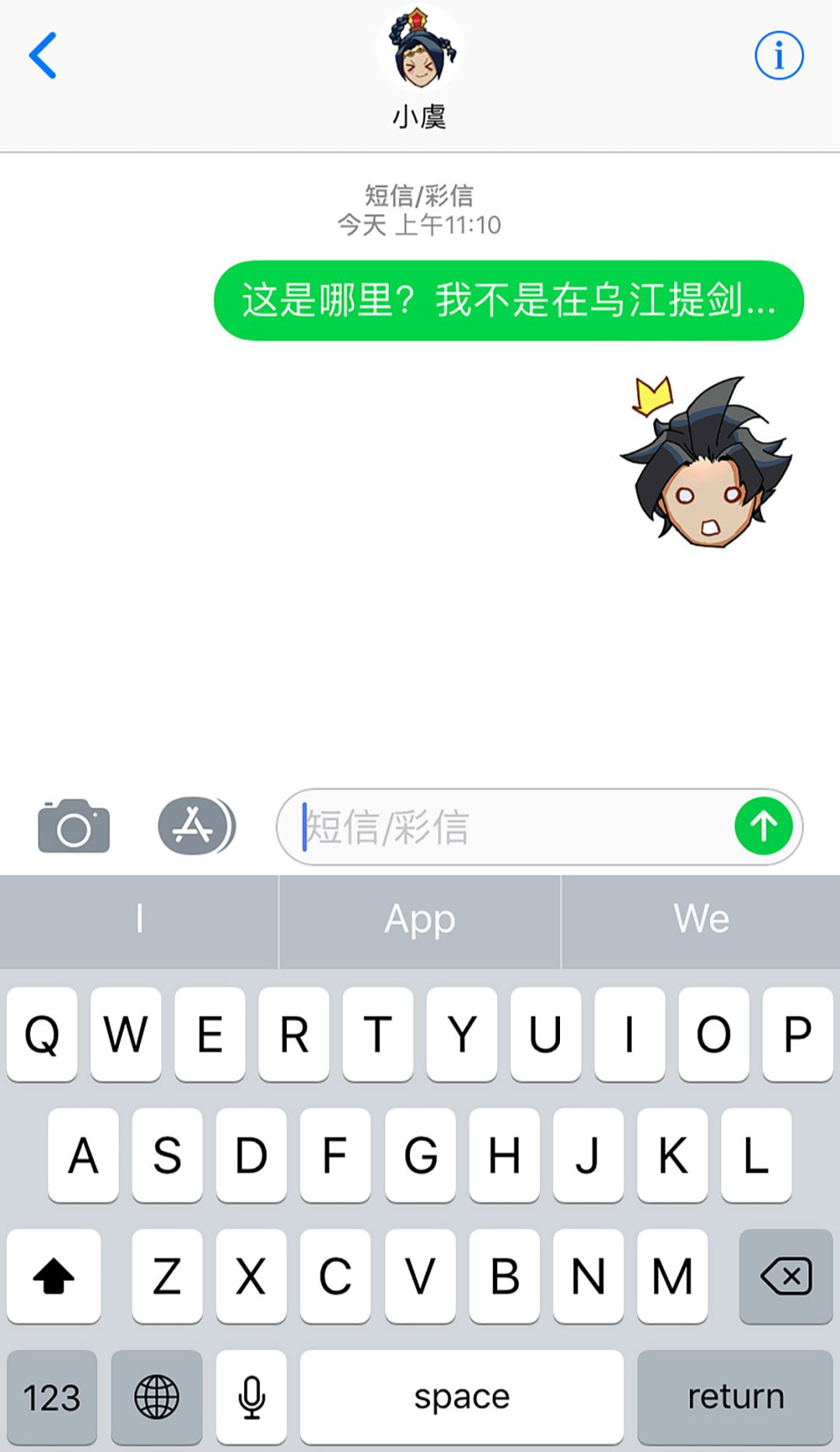Tap the contact avatar of 小虞

tap(419, 48)
